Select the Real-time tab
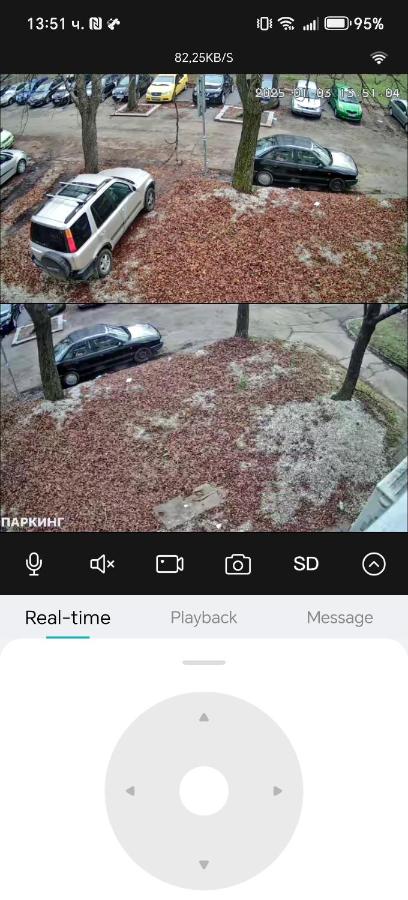This screenshot has width=408, height=900. [x=68, y=618]
